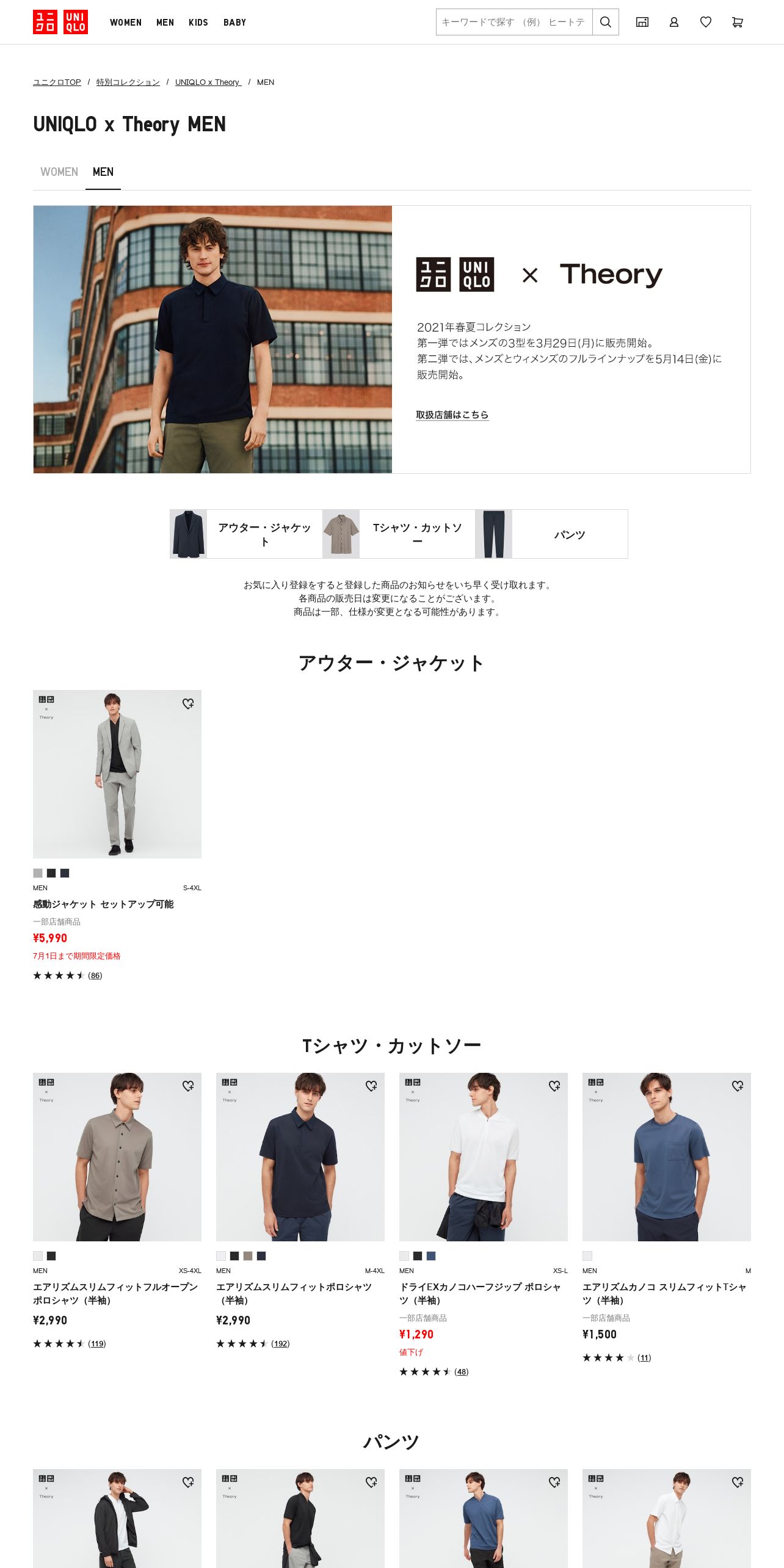Tap the search magnifier button
The height and width of the screenshot is (1568, 784).
[605, 22]
